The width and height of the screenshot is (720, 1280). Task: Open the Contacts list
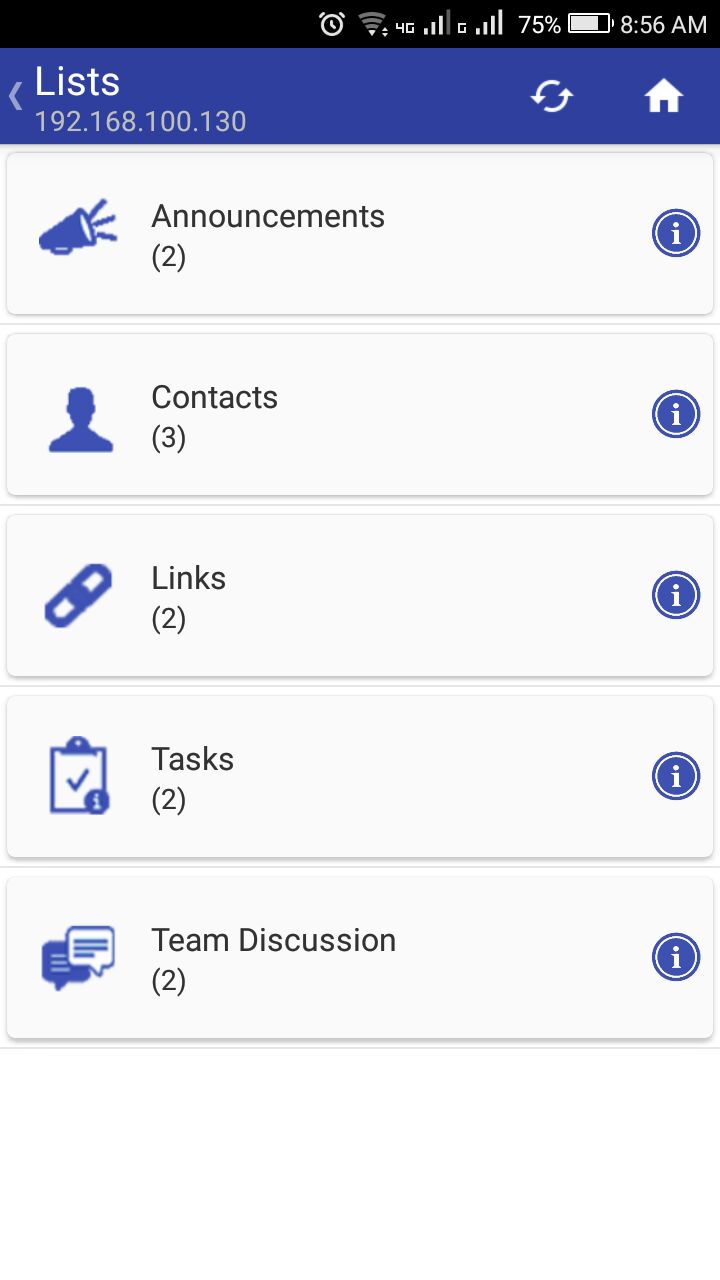tap(360, 415)
